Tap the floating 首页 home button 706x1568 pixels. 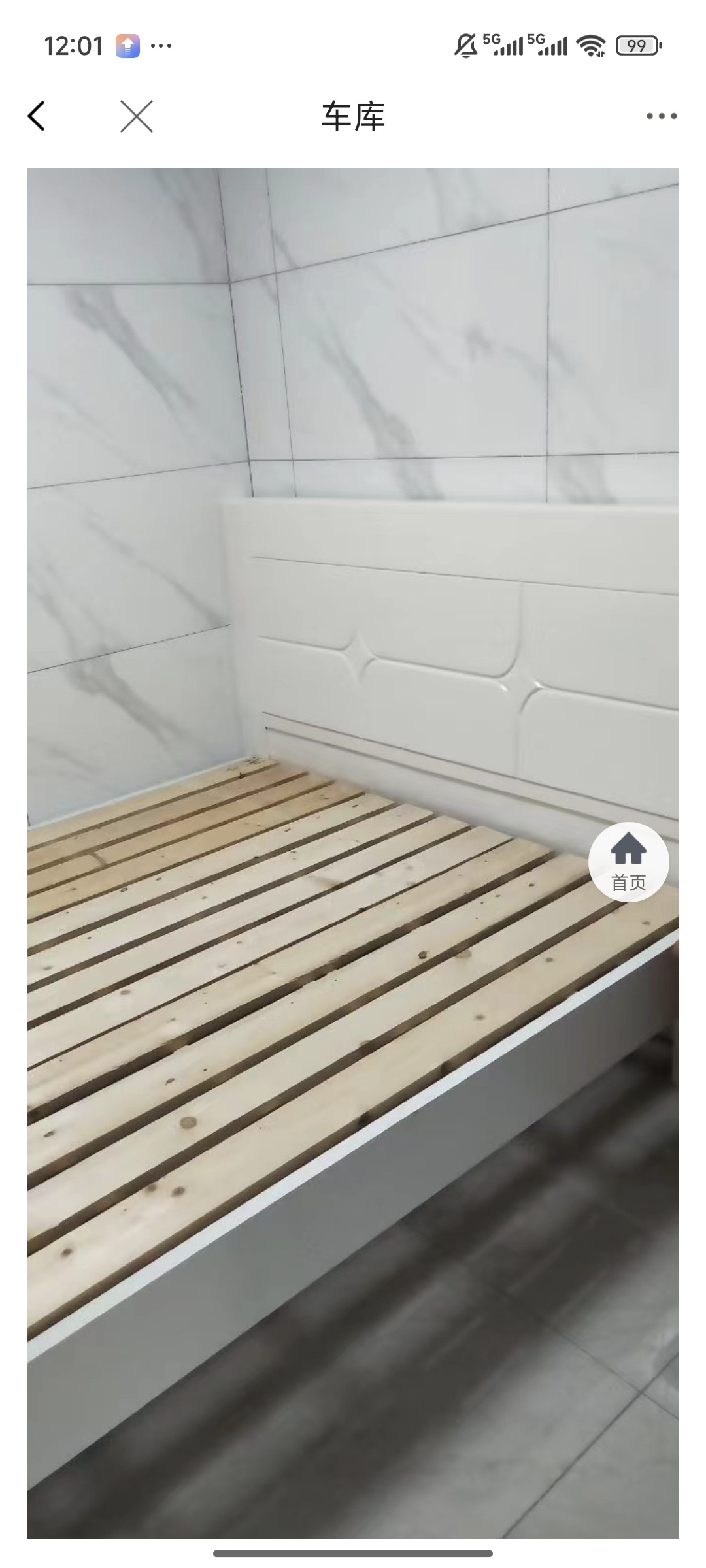[x=628, y=862]
